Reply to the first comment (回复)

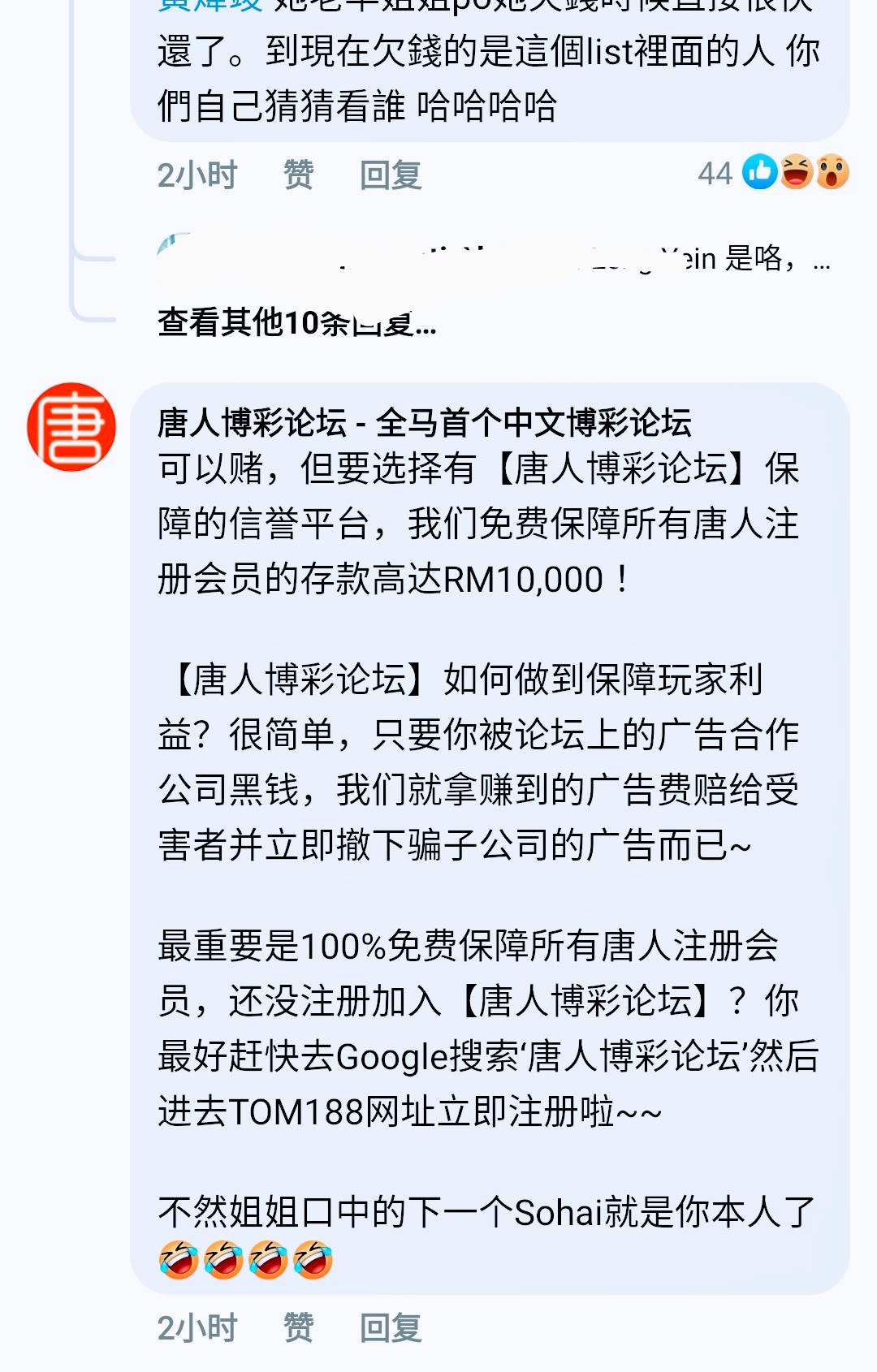point(391,175)
